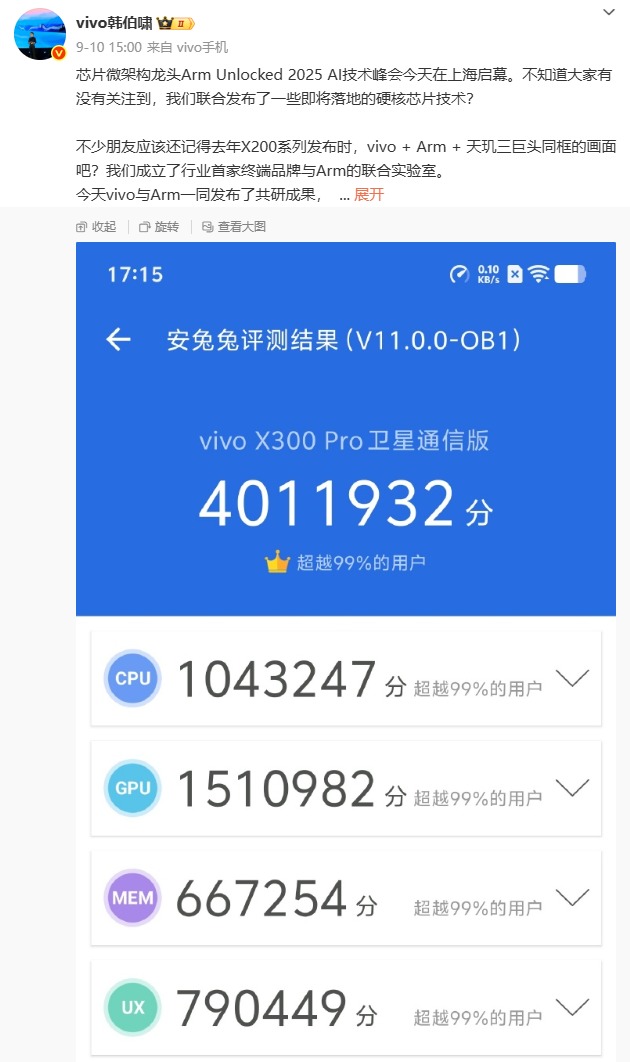
Task: Expand the full post text via 展开
Action: pyautogui.click(x=369, y=195)
